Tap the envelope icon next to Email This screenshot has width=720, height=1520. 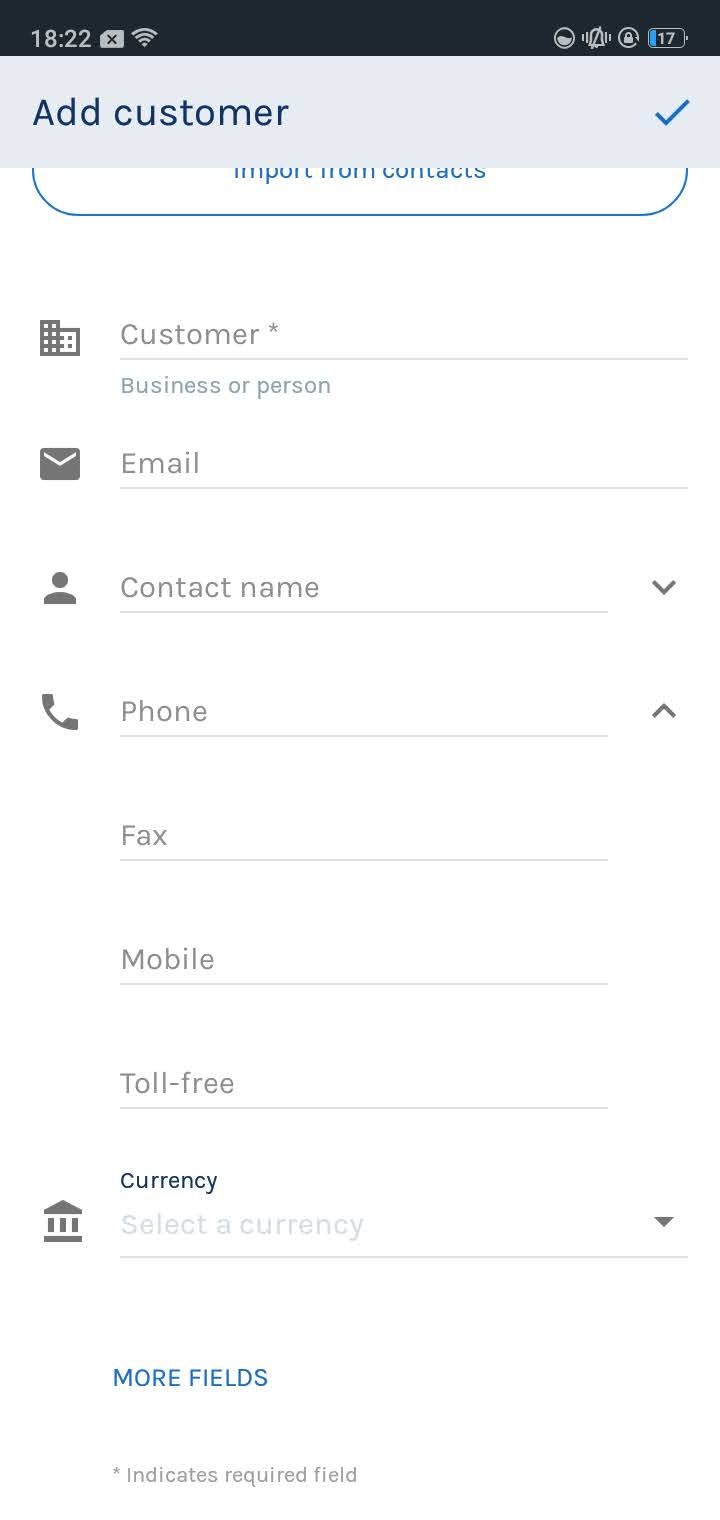click(x=59, y=463)
